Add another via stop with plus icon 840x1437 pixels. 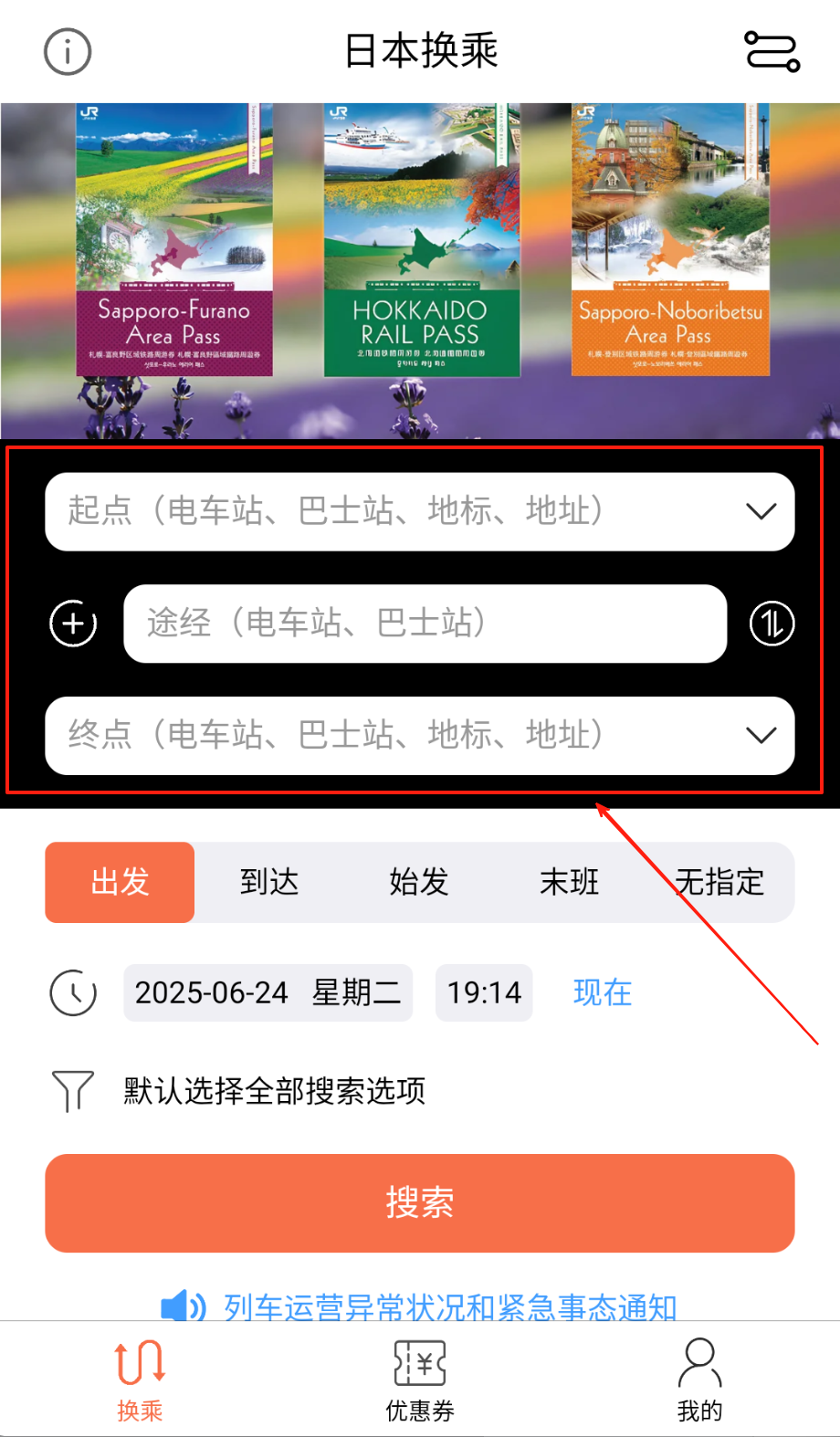[73, 624]
